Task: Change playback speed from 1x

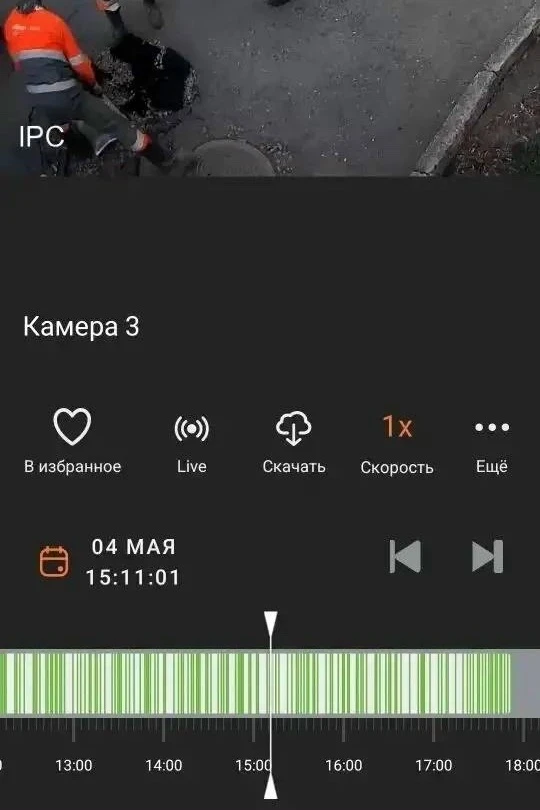Action: 397,443
